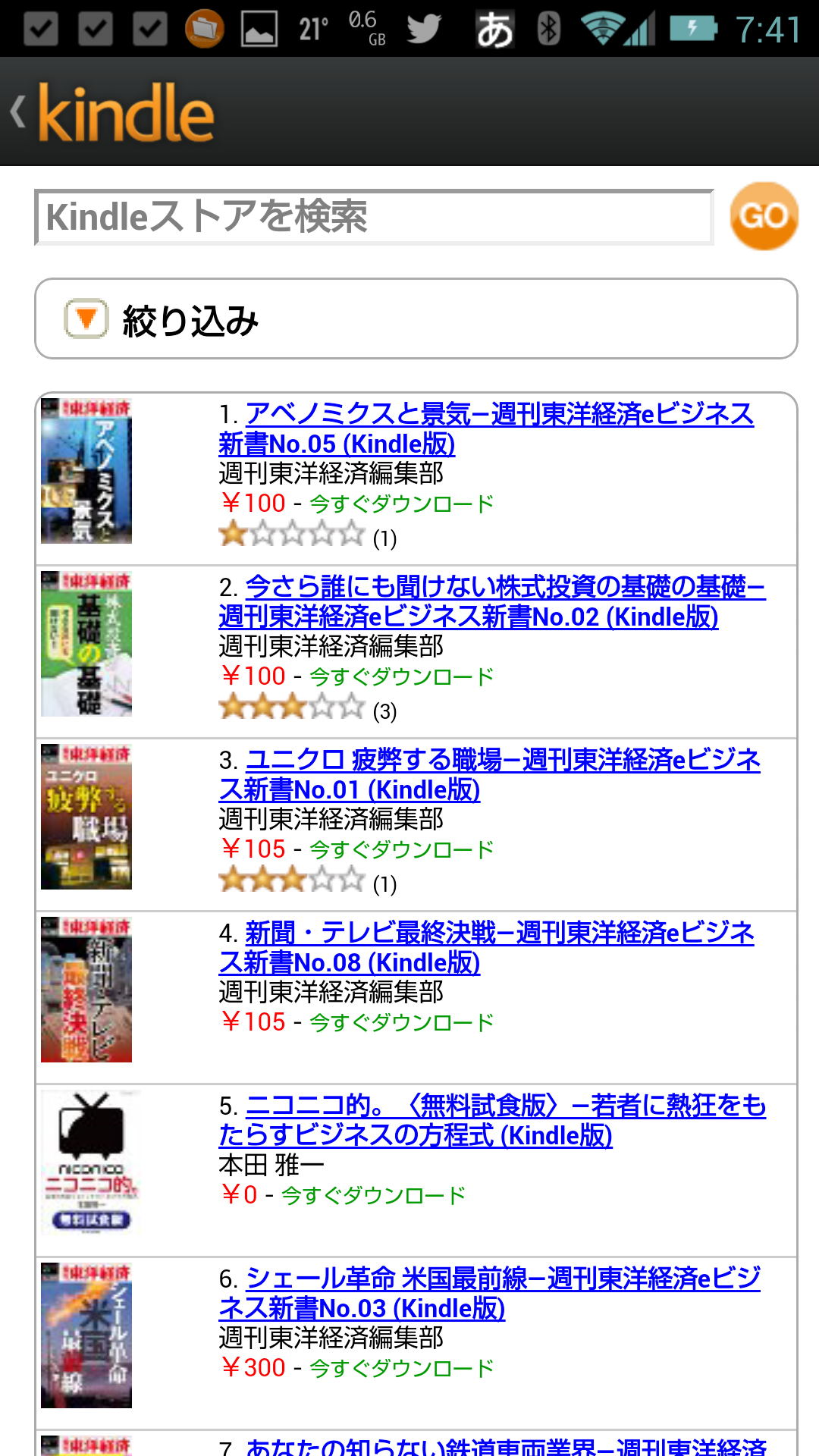Tap the niconico ニコニコ的 cover image
This screenshot has height=1456, width=819.
(91, 1163)
